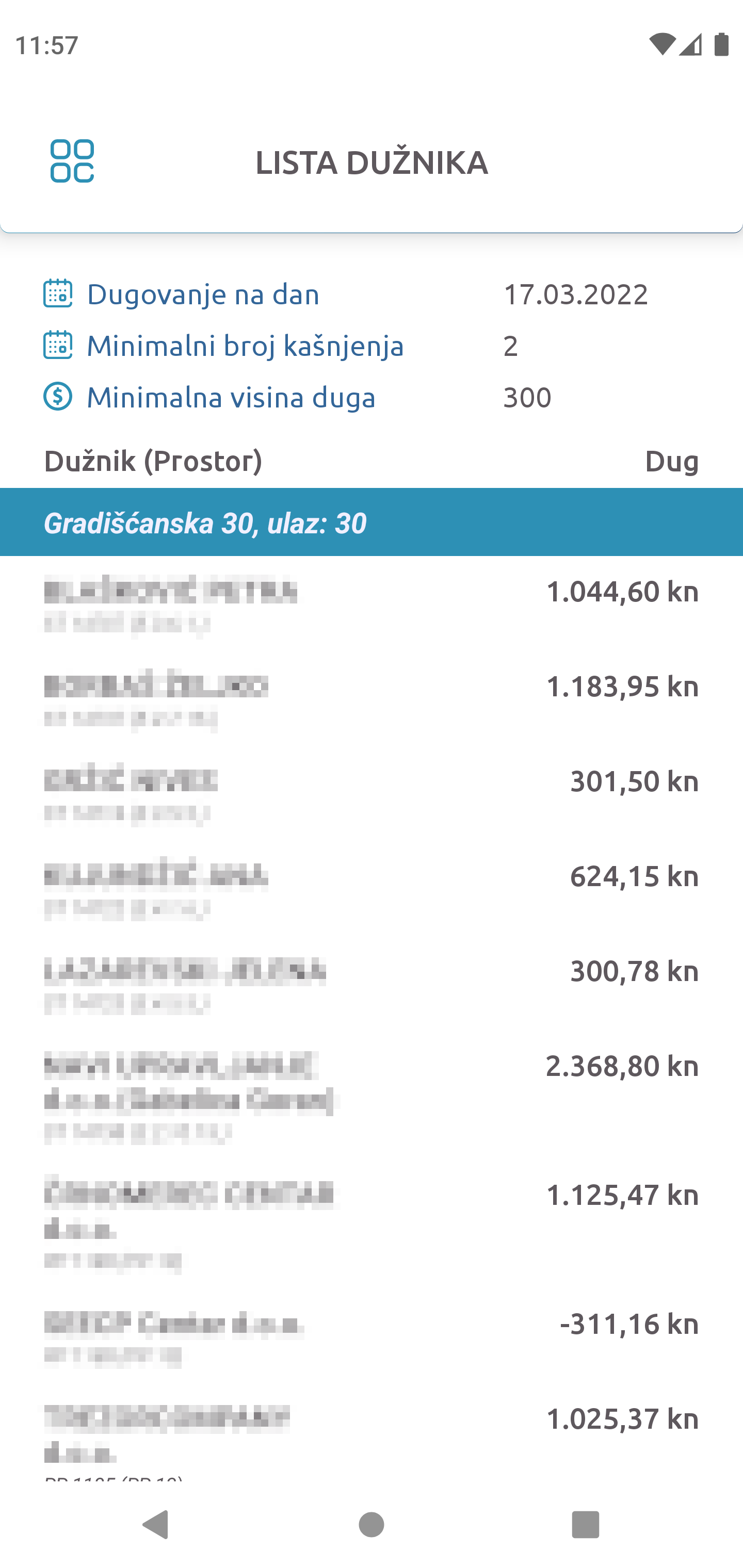The height and width of the screenshot is (1568, 743).
Task: Edit Minimalna visina duga amount
Action: tap(527, 398)
